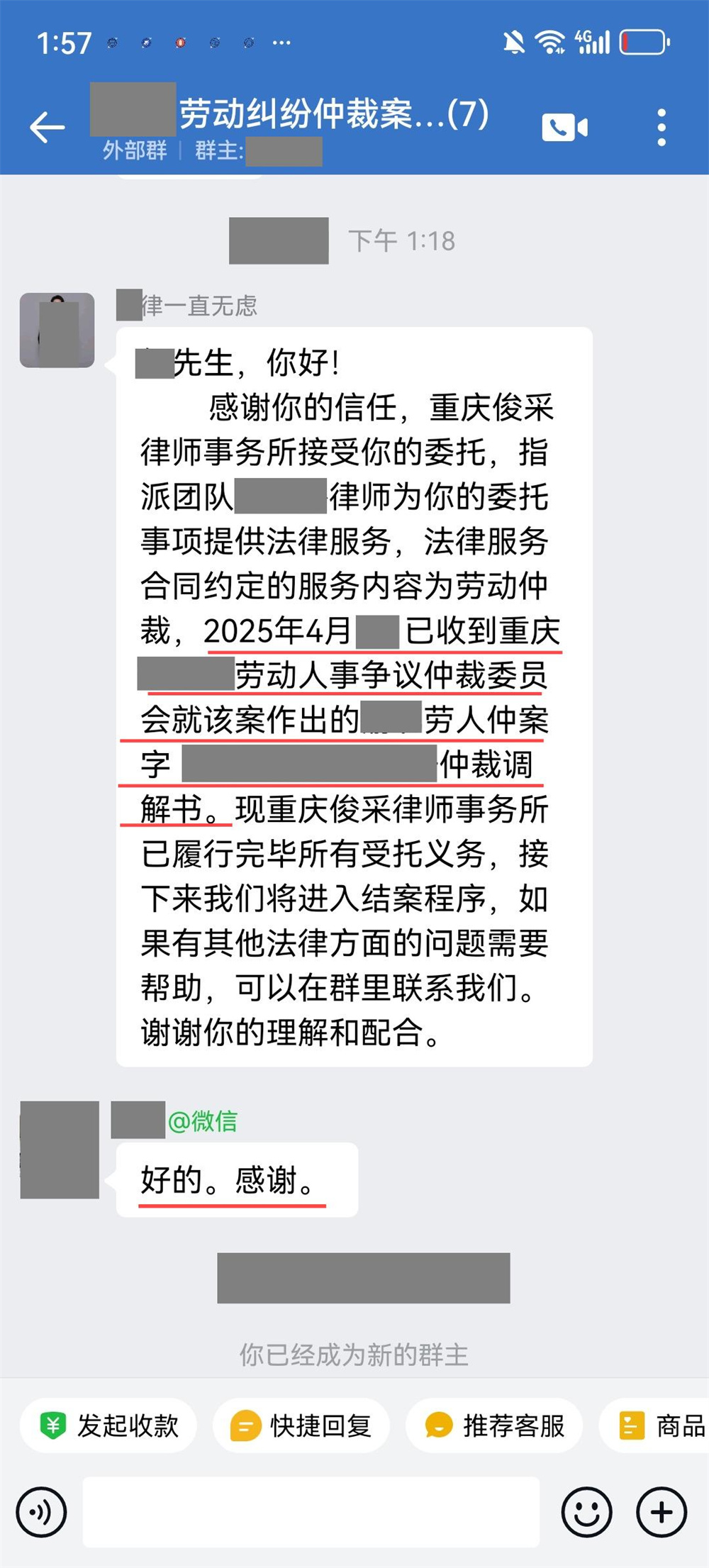The height and width of the screenshot is (1568, 709).
Task: Start a voice or video call
Action: [564, 128]
